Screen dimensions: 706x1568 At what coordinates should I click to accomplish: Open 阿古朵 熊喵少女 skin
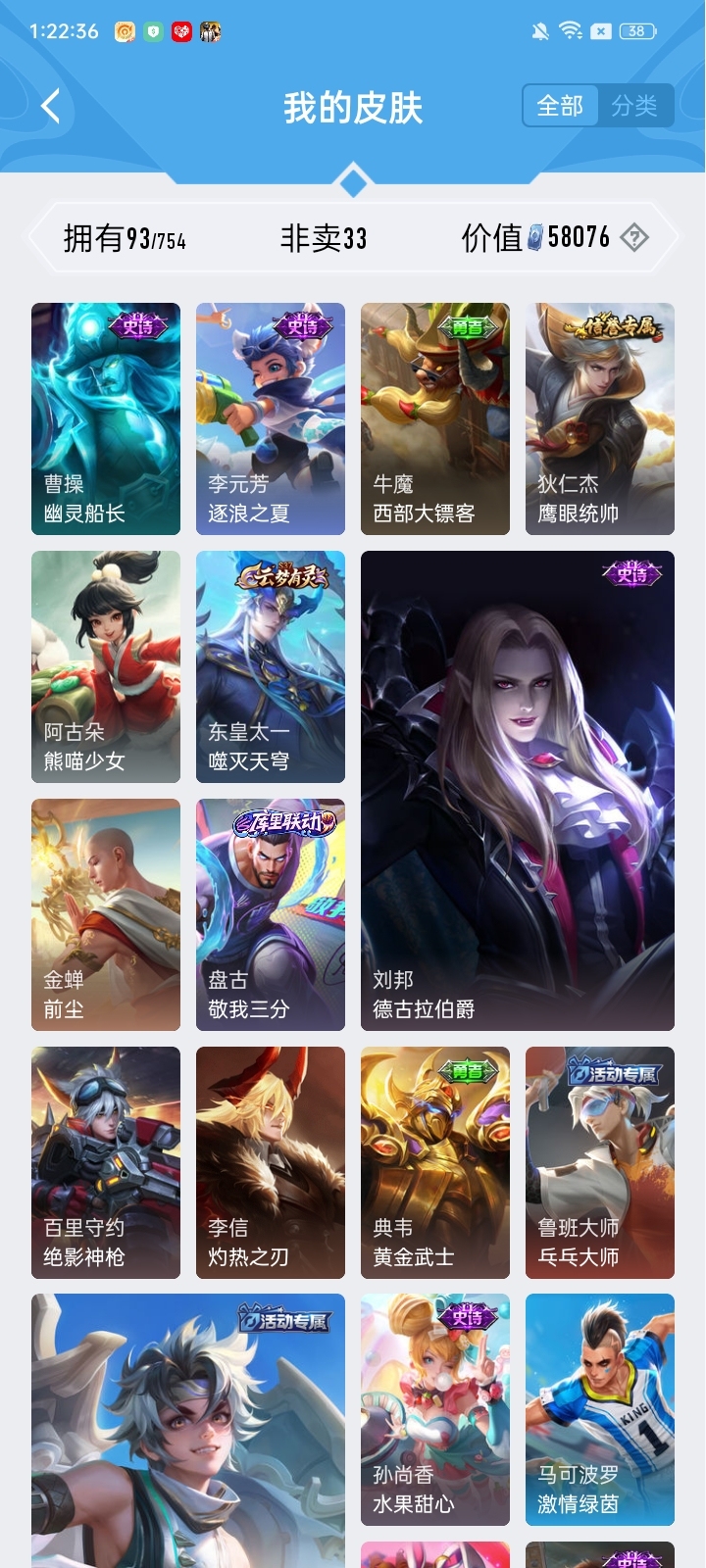106,666
